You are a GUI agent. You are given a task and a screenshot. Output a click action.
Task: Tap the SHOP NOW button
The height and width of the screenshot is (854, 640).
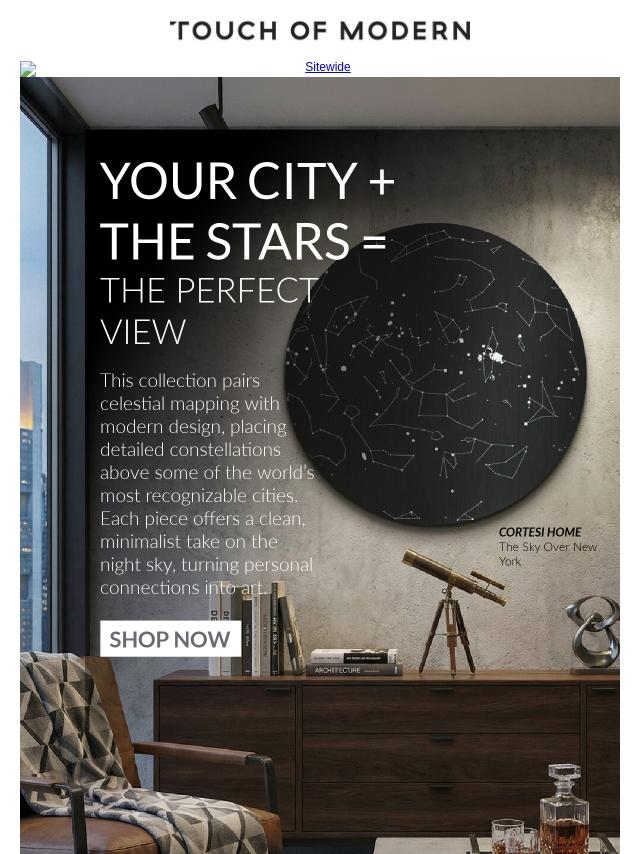point(170,639)
